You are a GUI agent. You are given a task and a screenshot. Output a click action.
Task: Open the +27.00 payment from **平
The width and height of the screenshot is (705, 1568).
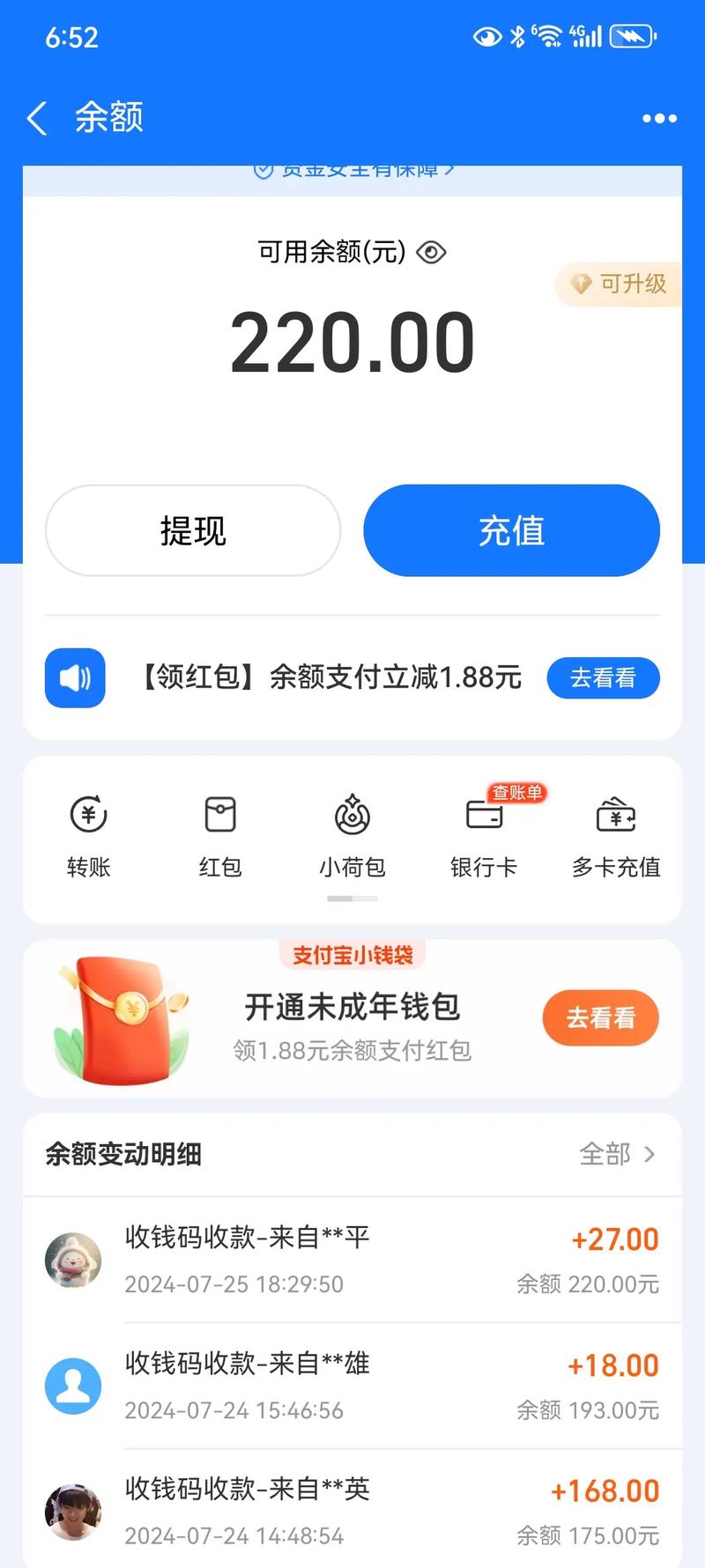[x=352, y=1260]
